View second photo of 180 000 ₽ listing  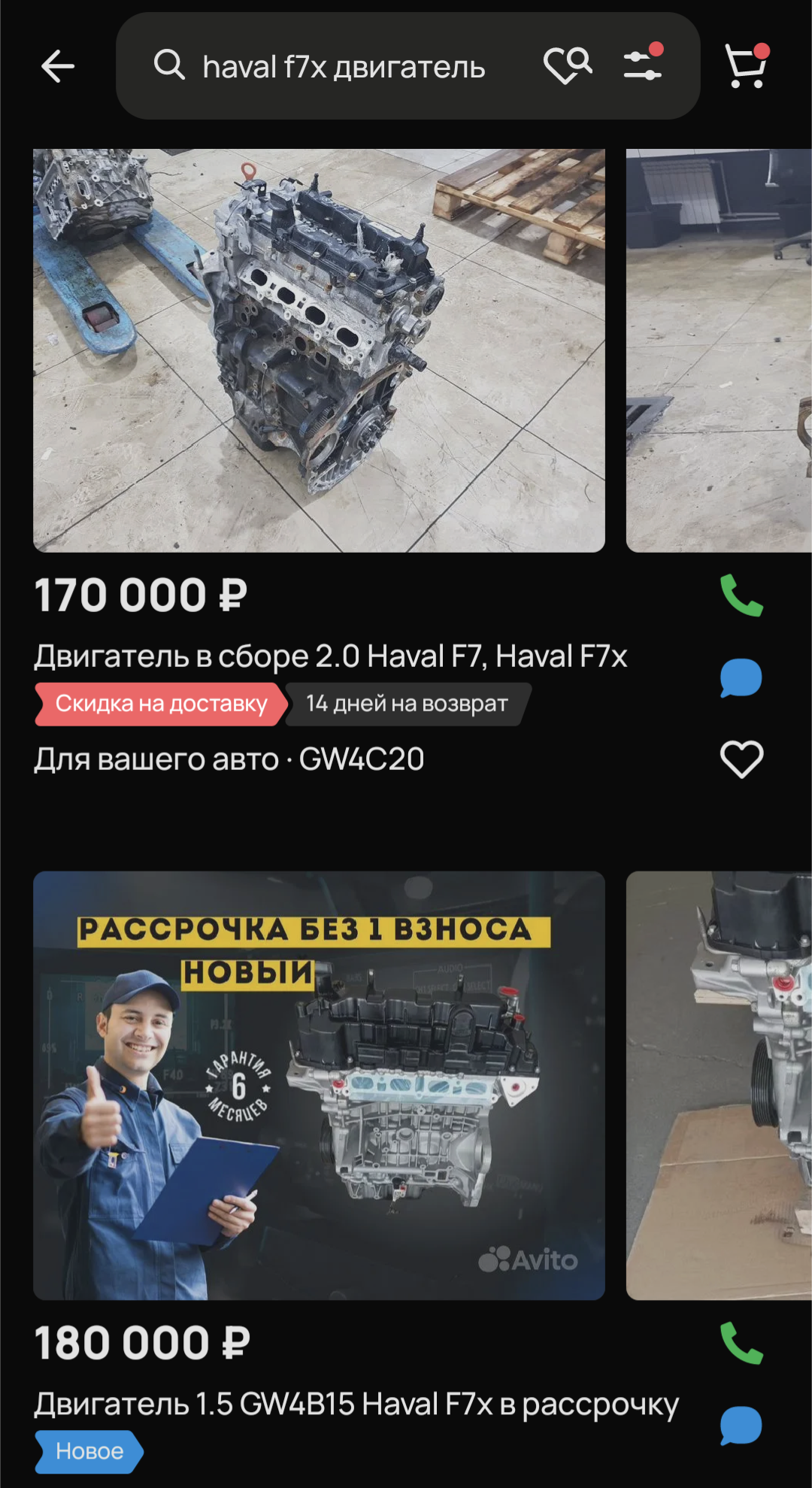click(x=719, y=1085)
